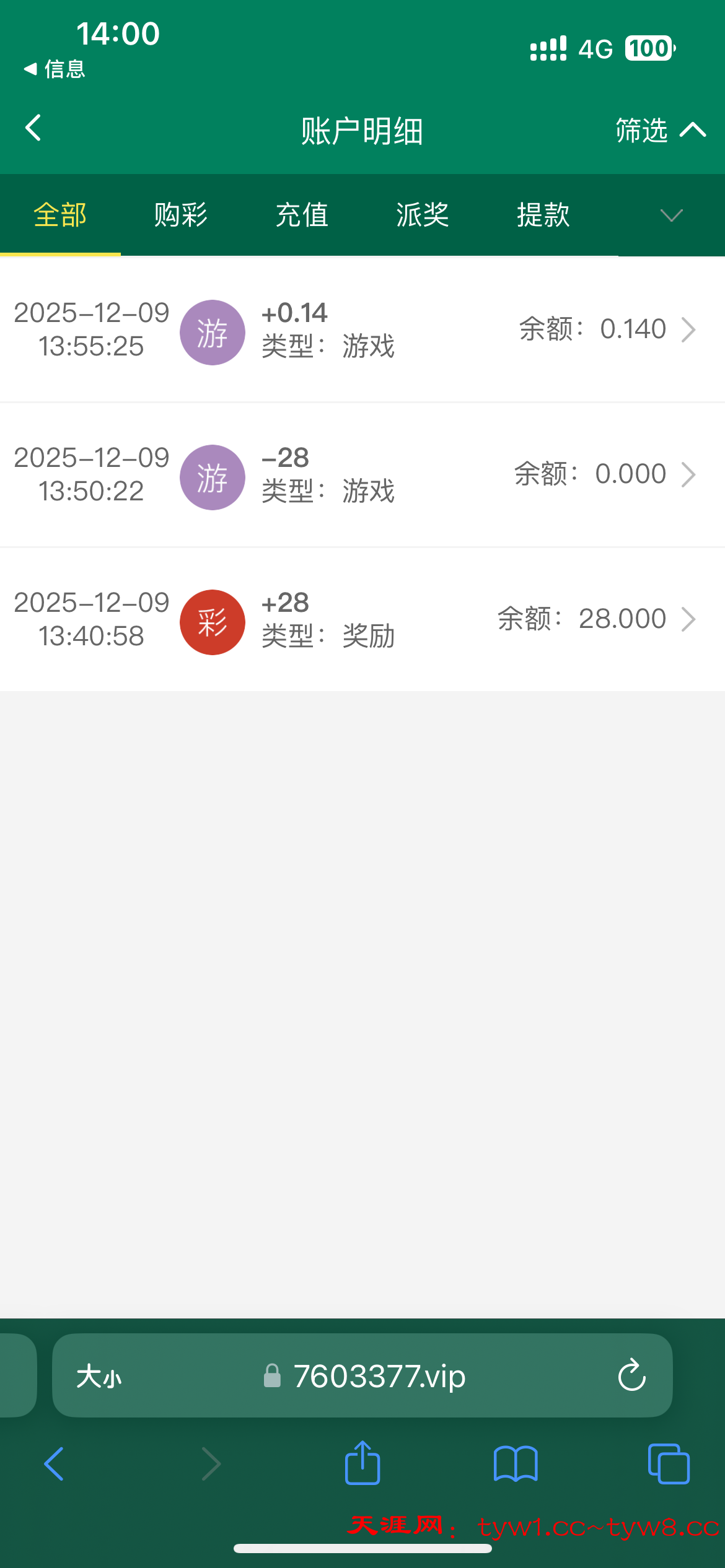Expand more category tabs with the down chevron
Viewport: 725px width, 1568px height.
click(671, 216)
